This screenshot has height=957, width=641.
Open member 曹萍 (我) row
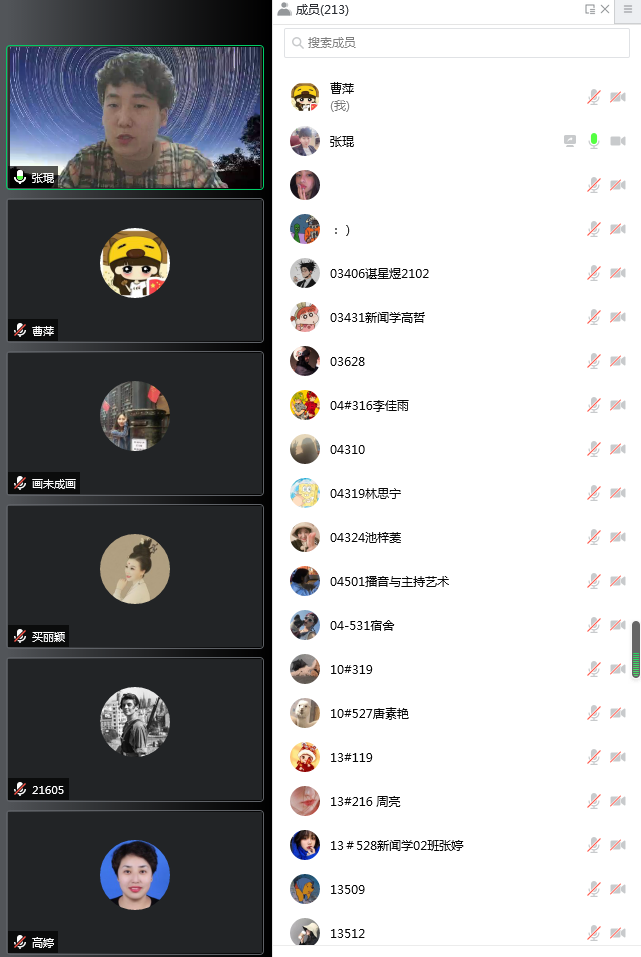point(342,97)
